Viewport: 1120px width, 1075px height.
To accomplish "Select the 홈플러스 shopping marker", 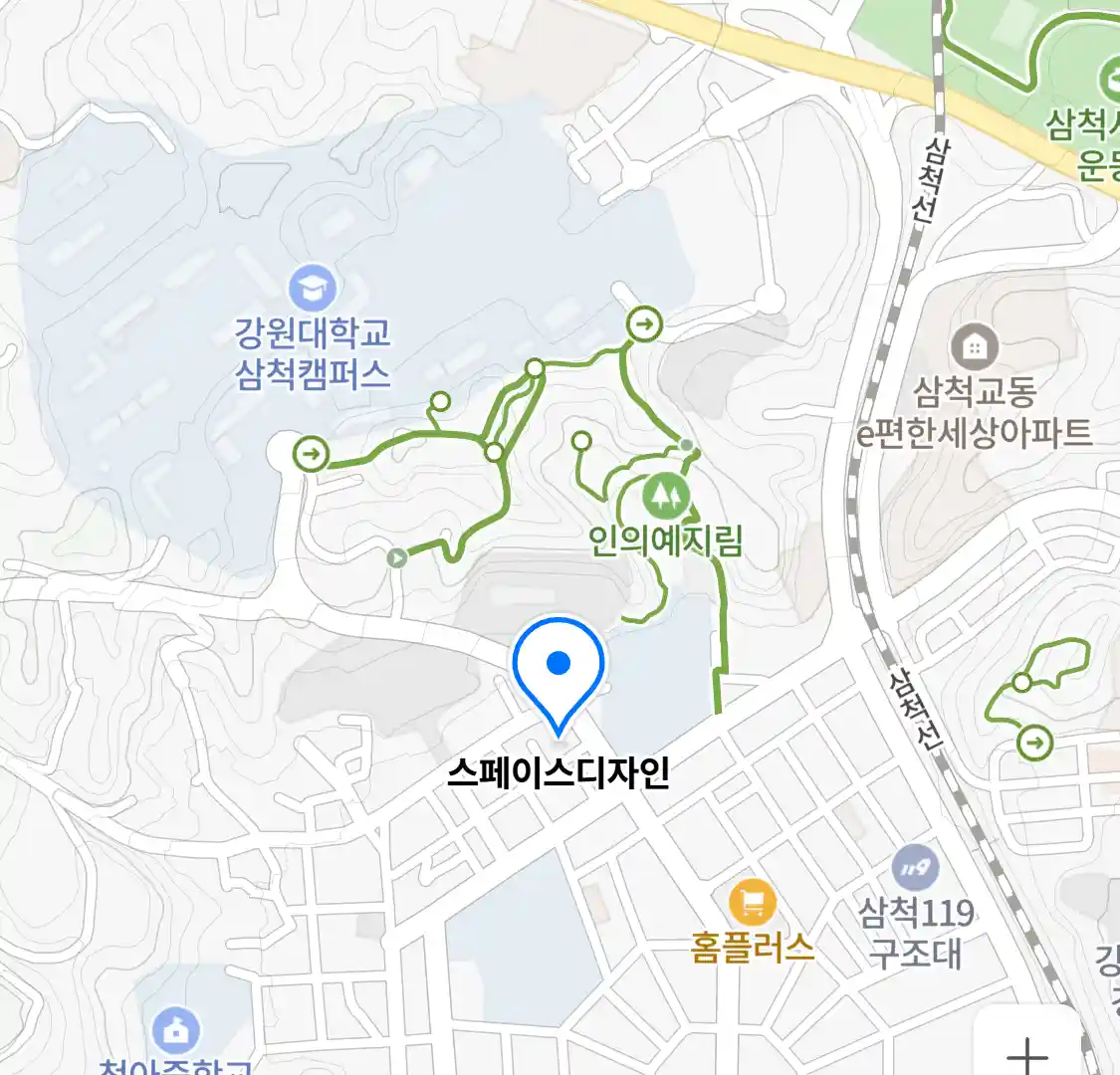I will point(753,904).
